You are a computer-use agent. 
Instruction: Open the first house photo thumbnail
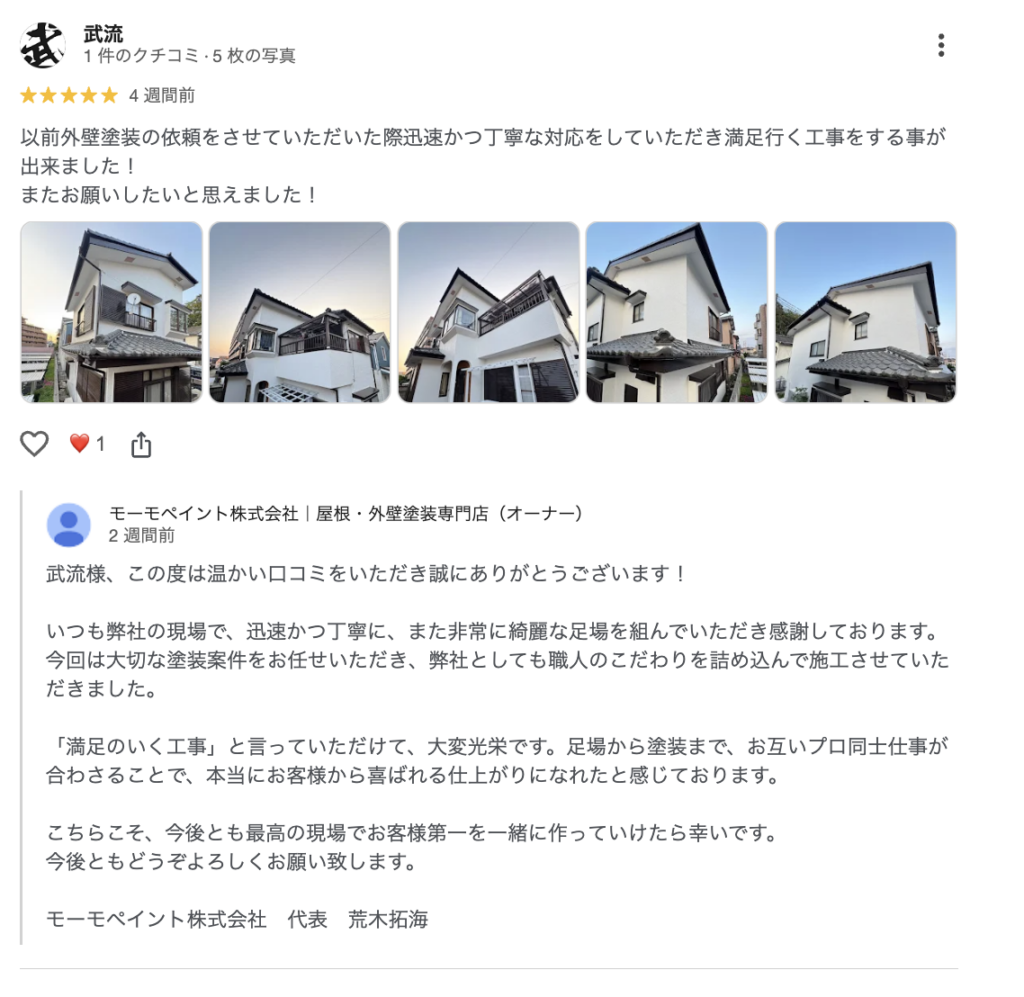[111, 312]
